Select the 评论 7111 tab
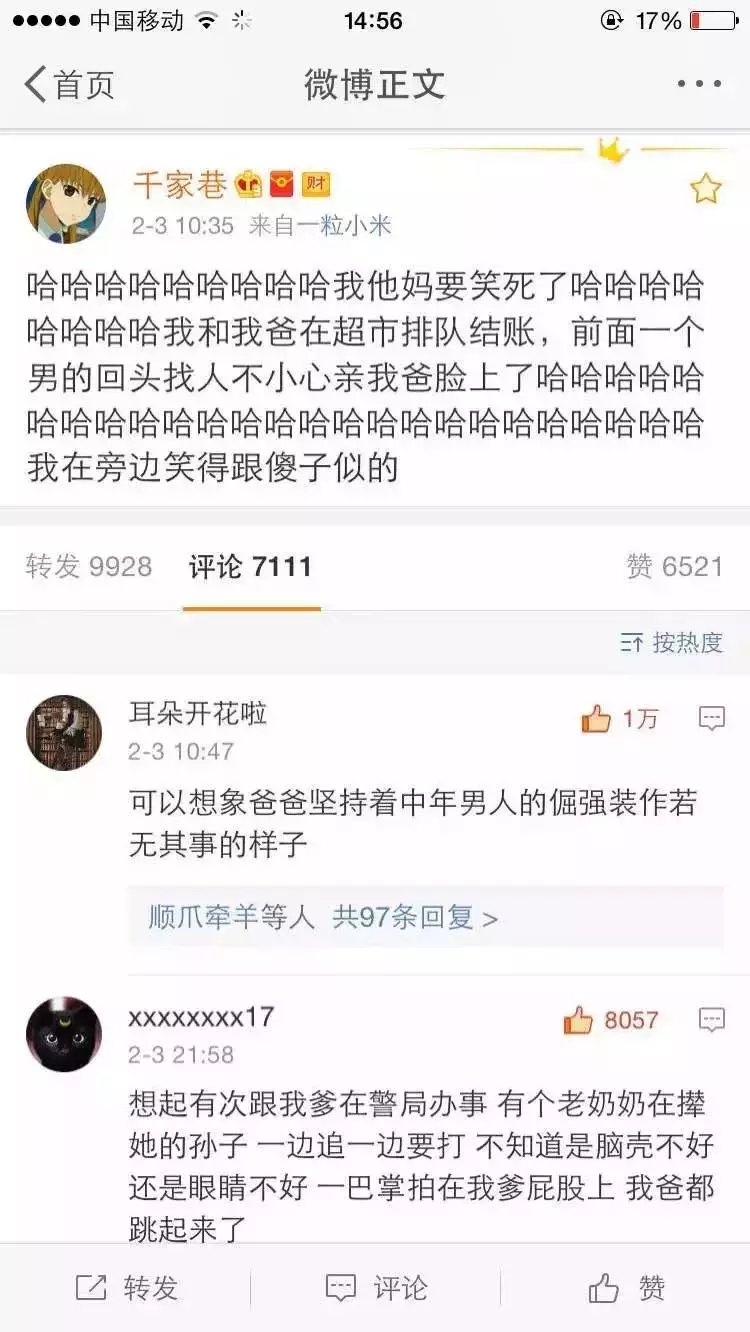 pos(251,566)
